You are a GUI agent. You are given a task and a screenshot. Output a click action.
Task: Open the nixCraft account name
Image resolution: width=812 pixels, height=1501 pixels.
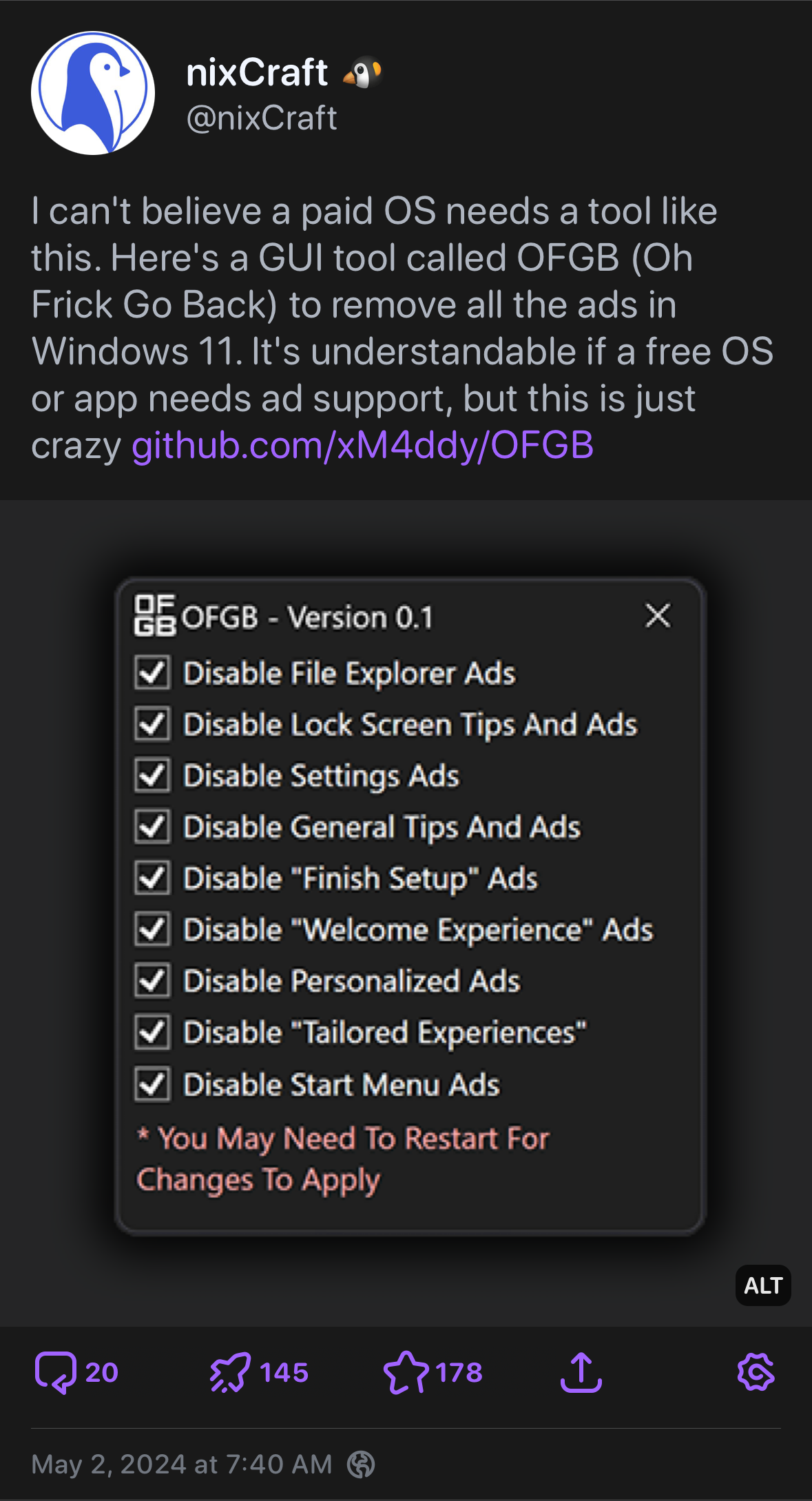[x=257, y=72]
